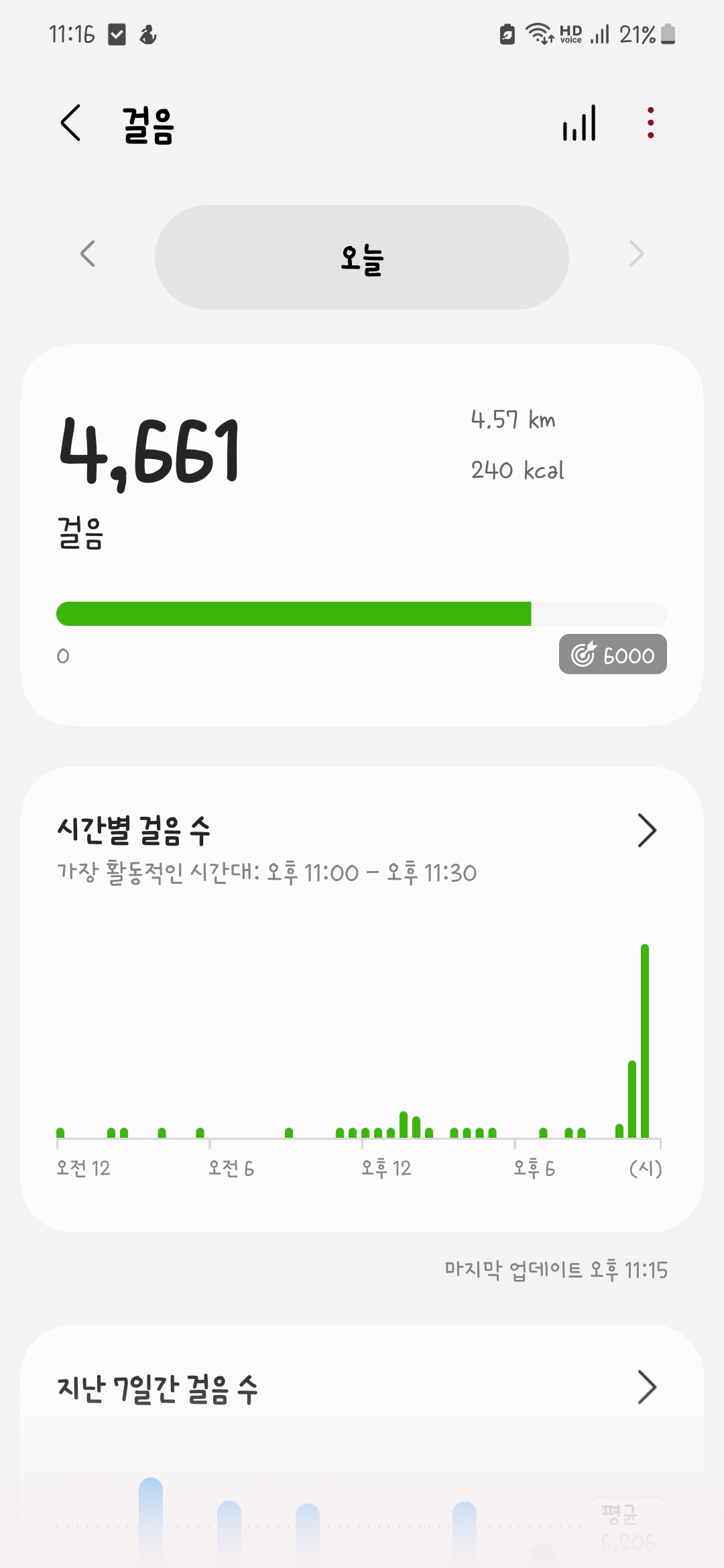This screenshot has height=1568, width=724.
Task: Go back from the 걸음 screen
Action: [71, 123]
